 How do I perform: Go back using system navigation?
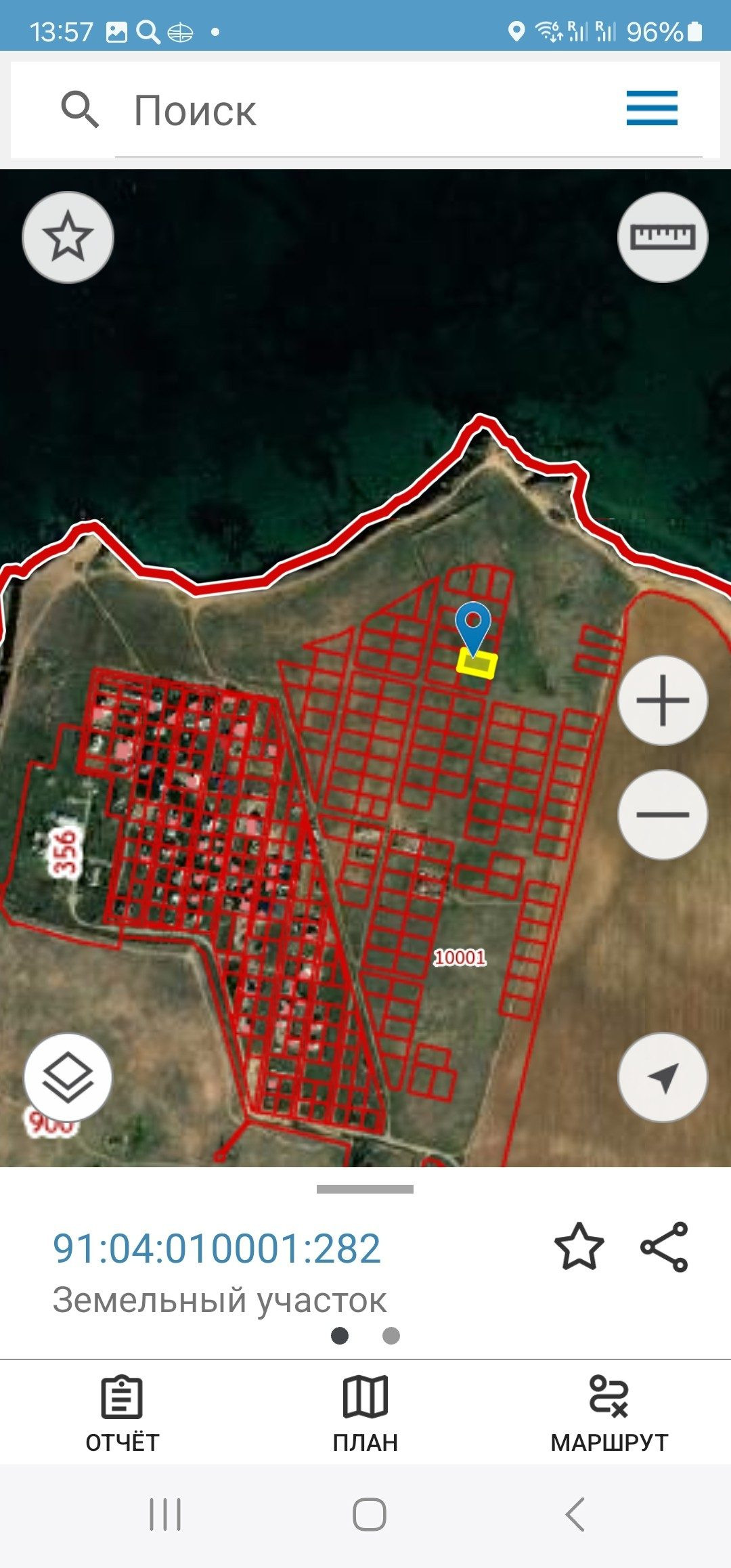[x=575, y=1514]
